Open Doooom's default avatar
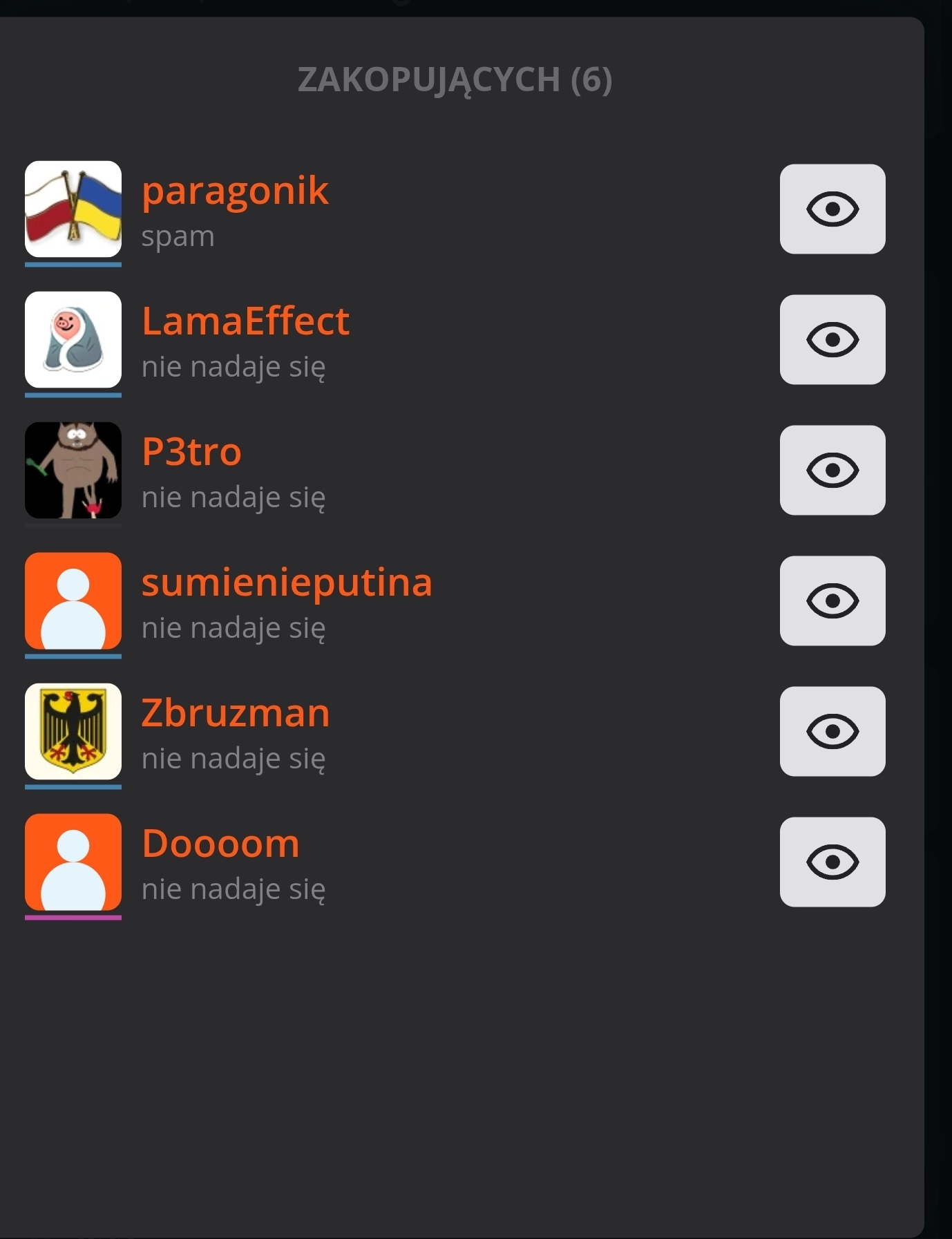The height and width of the screenshot is (1239, 952). pyautogui.click(x=73, y=862)
